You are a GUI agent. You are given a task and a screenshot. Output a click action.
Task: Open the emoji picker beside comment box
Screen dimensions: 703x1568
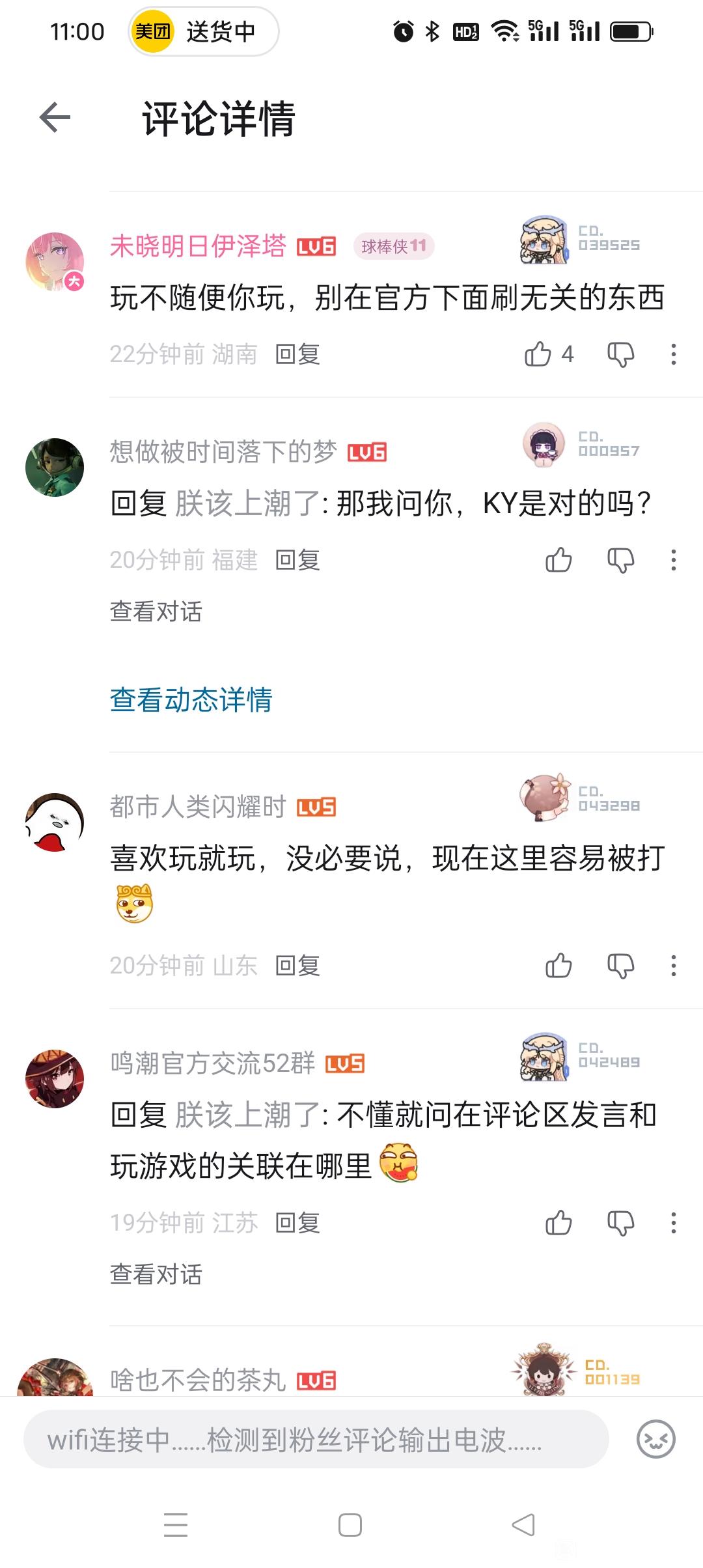tap(655, 1440)
